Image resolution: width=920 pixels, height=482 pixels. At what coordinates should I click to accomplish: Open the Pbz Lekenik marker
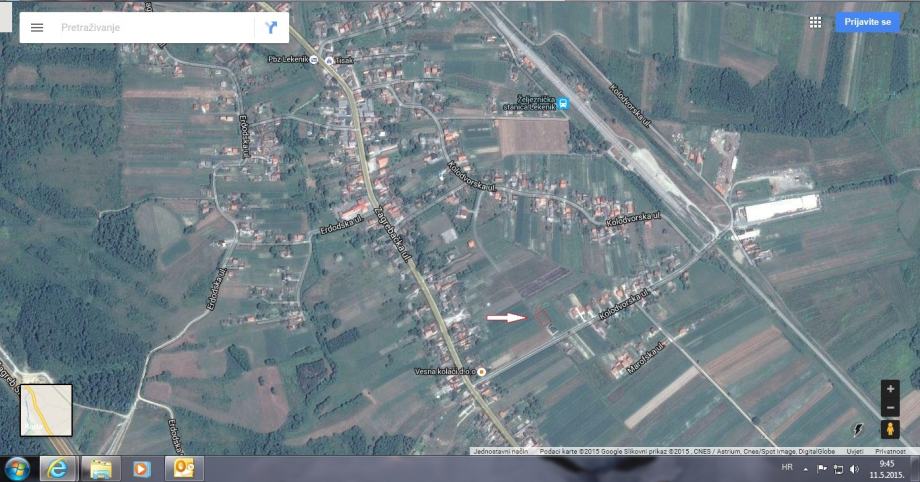tap(314, 60)
